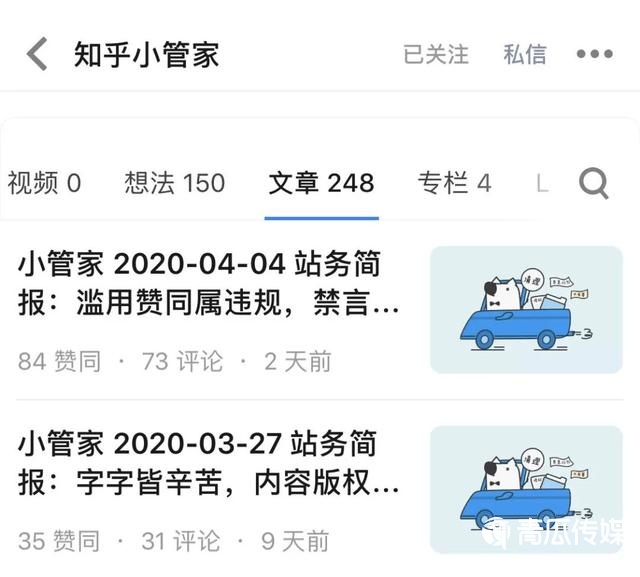Image resolution: width=640 pixels, height=577 pixels.
Task: Go back from 知乎小管家 profile
Action: (x=38, y=54)
